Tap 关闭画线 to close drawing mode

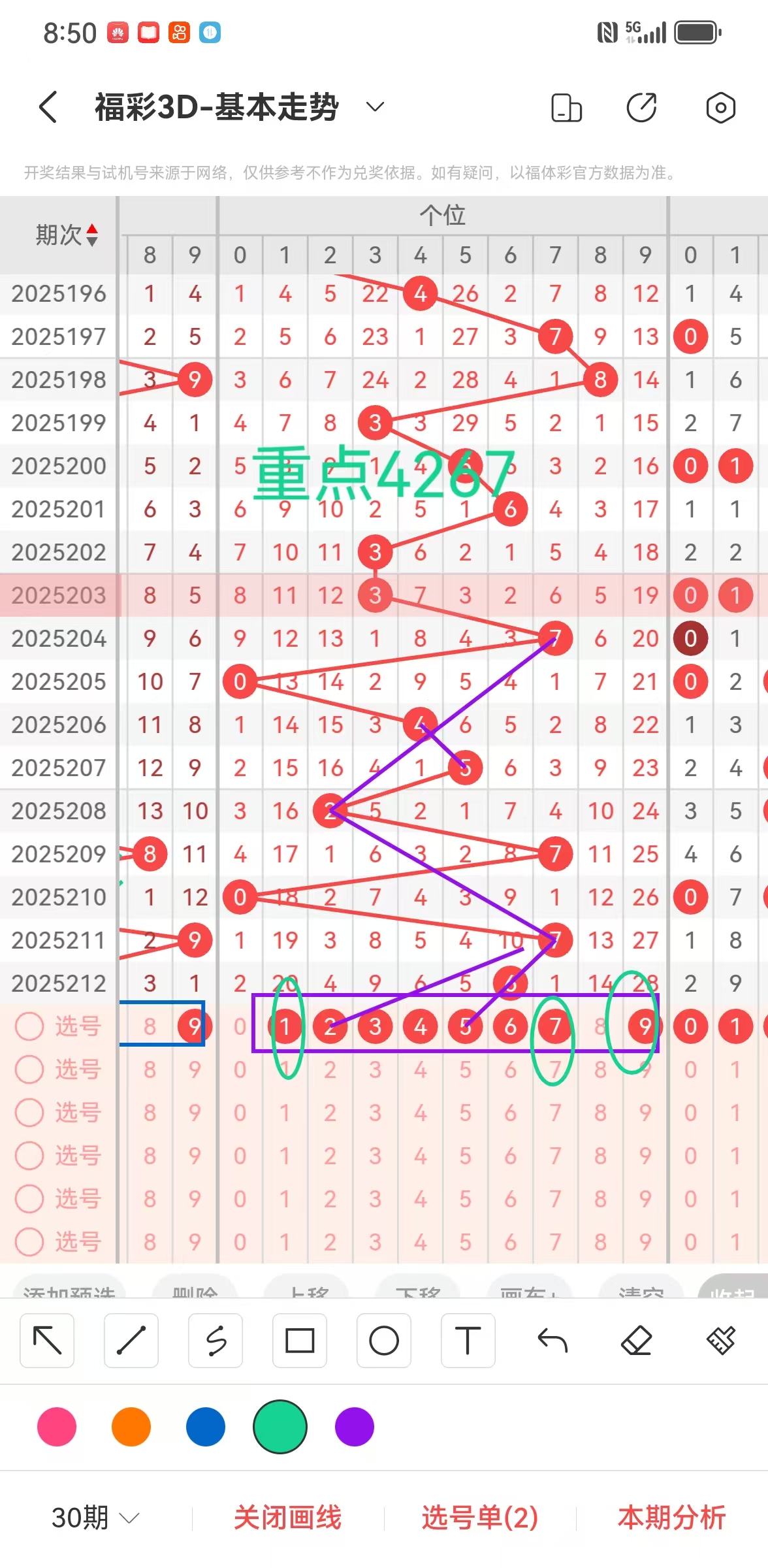click(x=288, y=1517)
